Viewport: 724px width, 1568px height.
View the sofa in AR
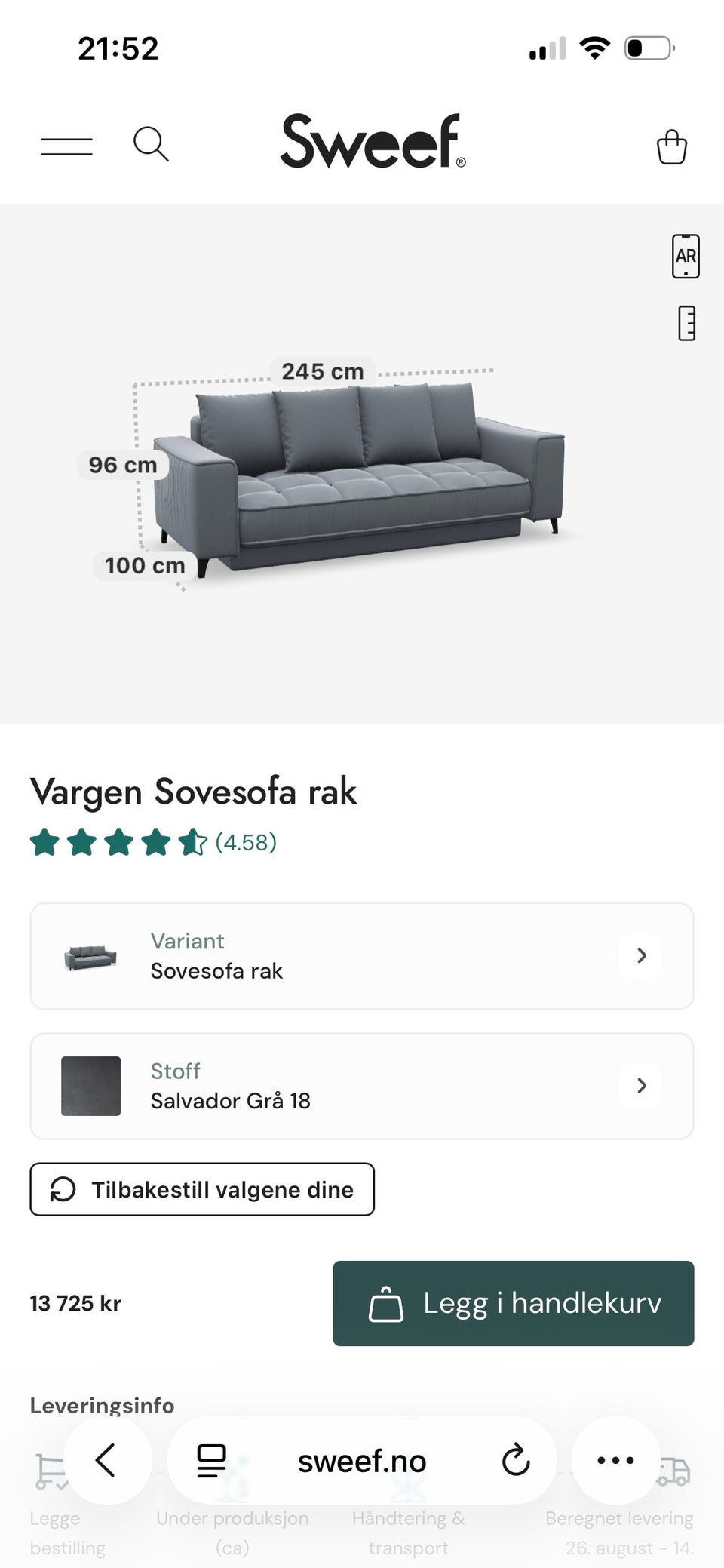pyautogui.click(x=686, y=257)
